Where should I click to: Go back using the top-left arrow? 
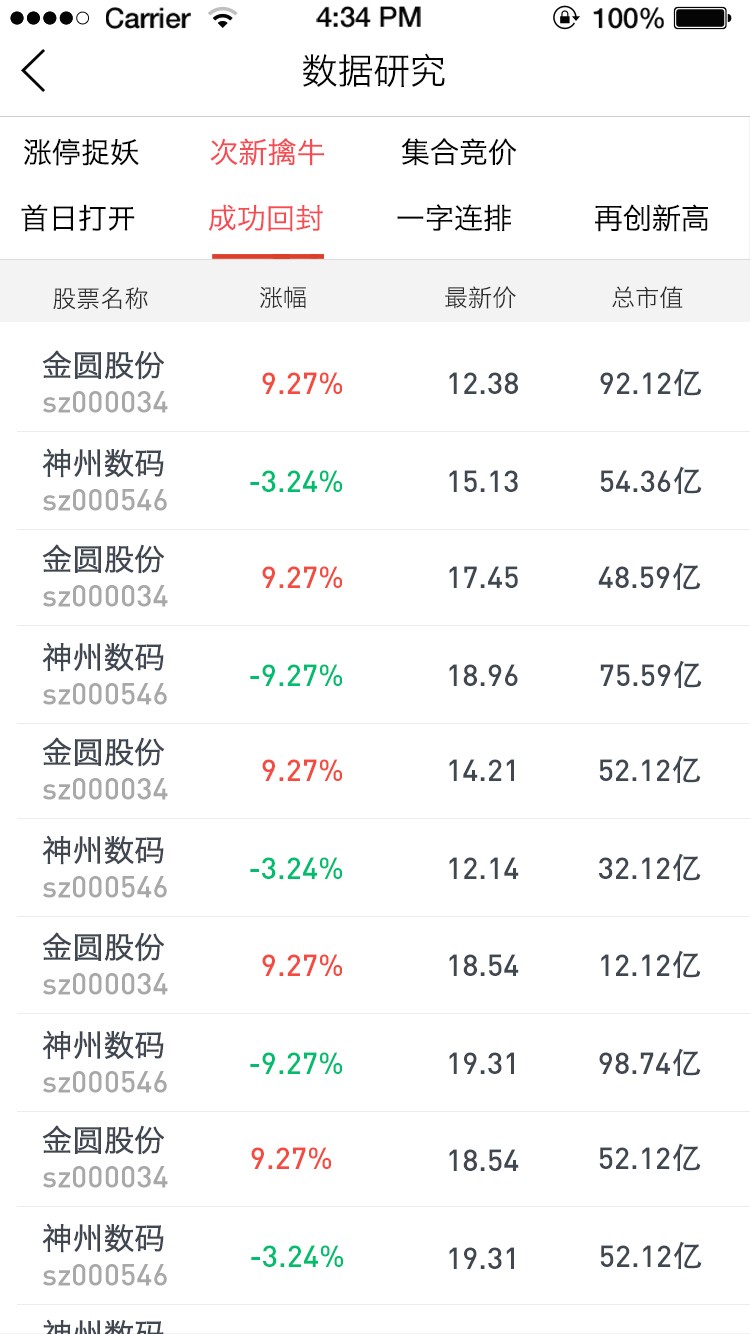pos(33,71)
